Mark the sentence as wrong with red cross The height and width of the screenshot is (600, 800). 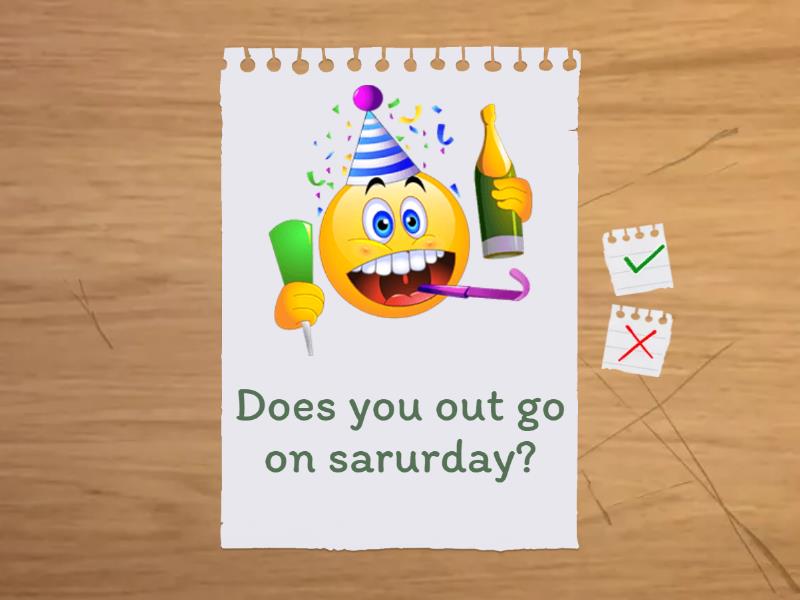pyautogui.click(x=637, y=342)
